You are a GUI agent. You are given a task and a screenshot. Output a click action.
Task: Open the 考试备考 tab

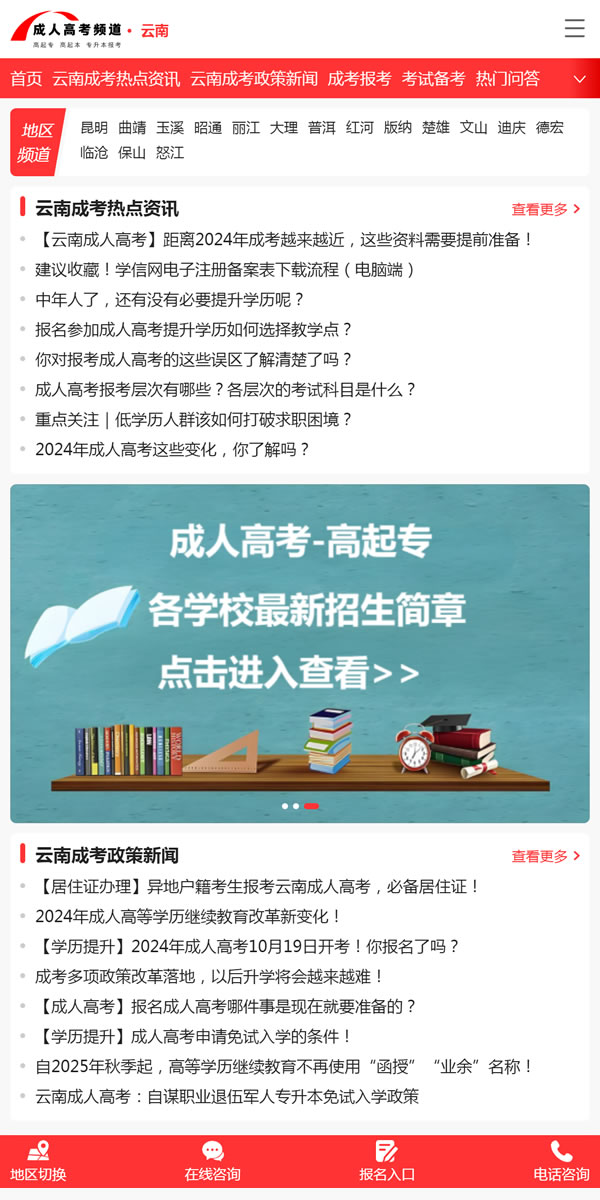pos(433,79)
